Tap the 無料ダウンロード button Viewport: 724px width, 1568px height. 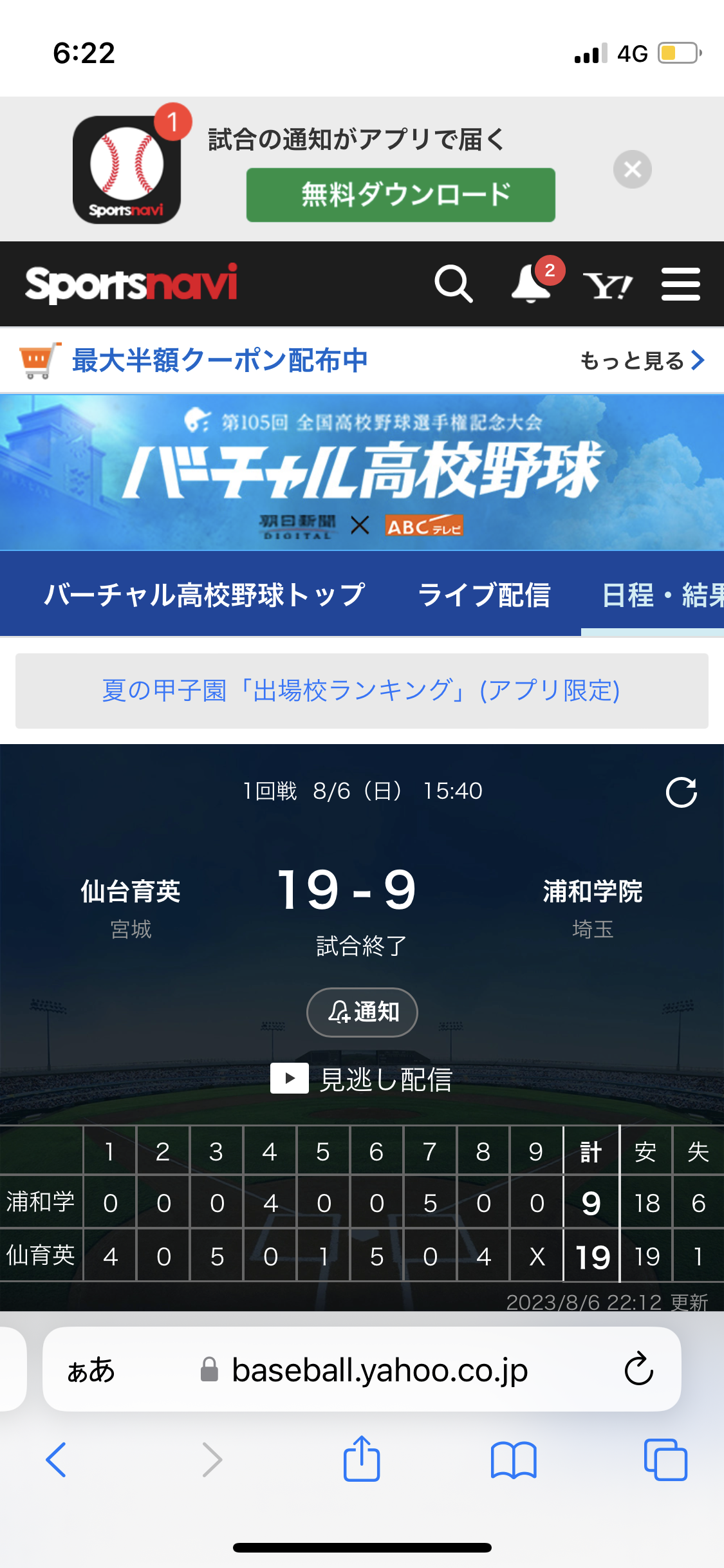[x=400, y=195]
